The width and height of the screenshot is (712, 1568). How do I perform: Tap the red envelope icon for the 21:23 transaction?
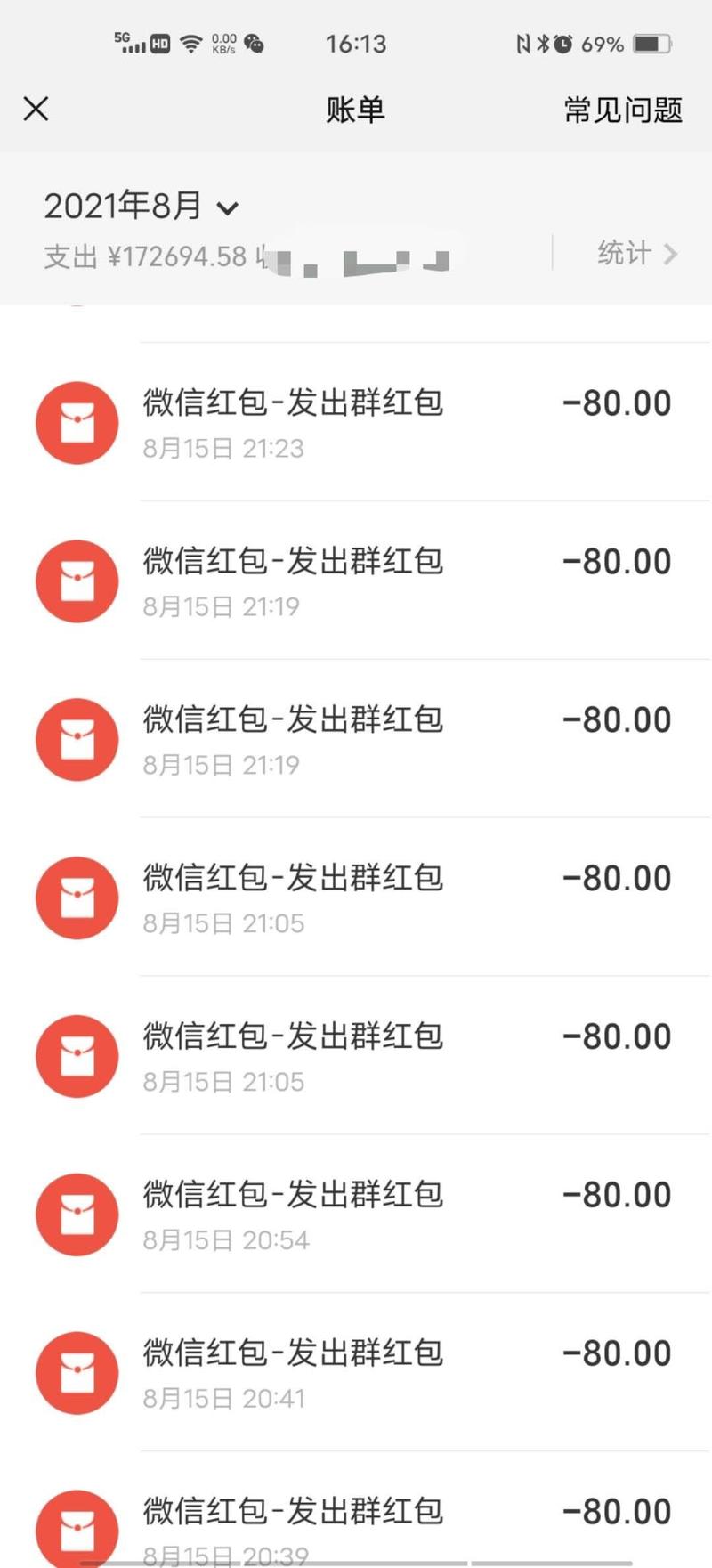[x=77, y=423]
